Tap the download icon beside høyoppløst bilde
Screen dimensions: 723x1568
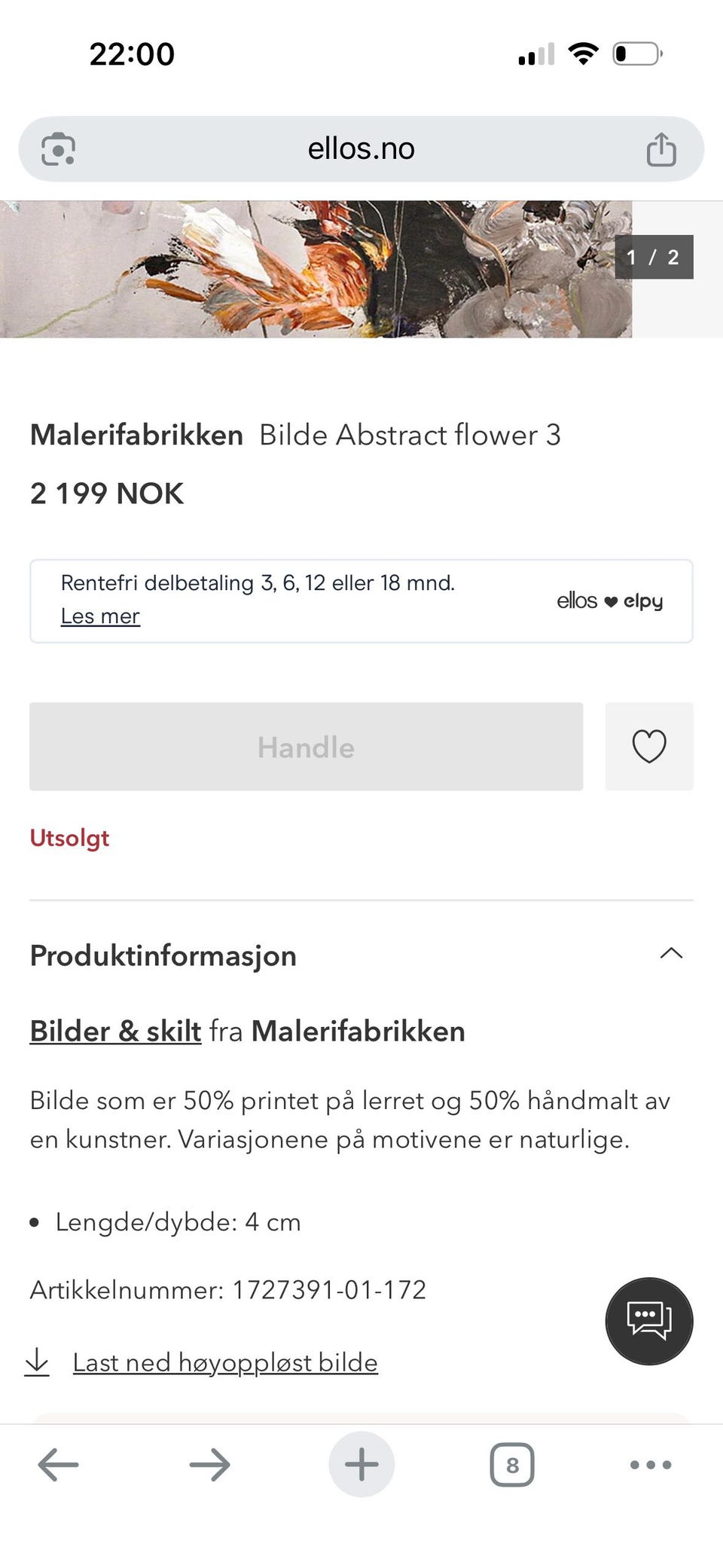tap(38, 1362)
